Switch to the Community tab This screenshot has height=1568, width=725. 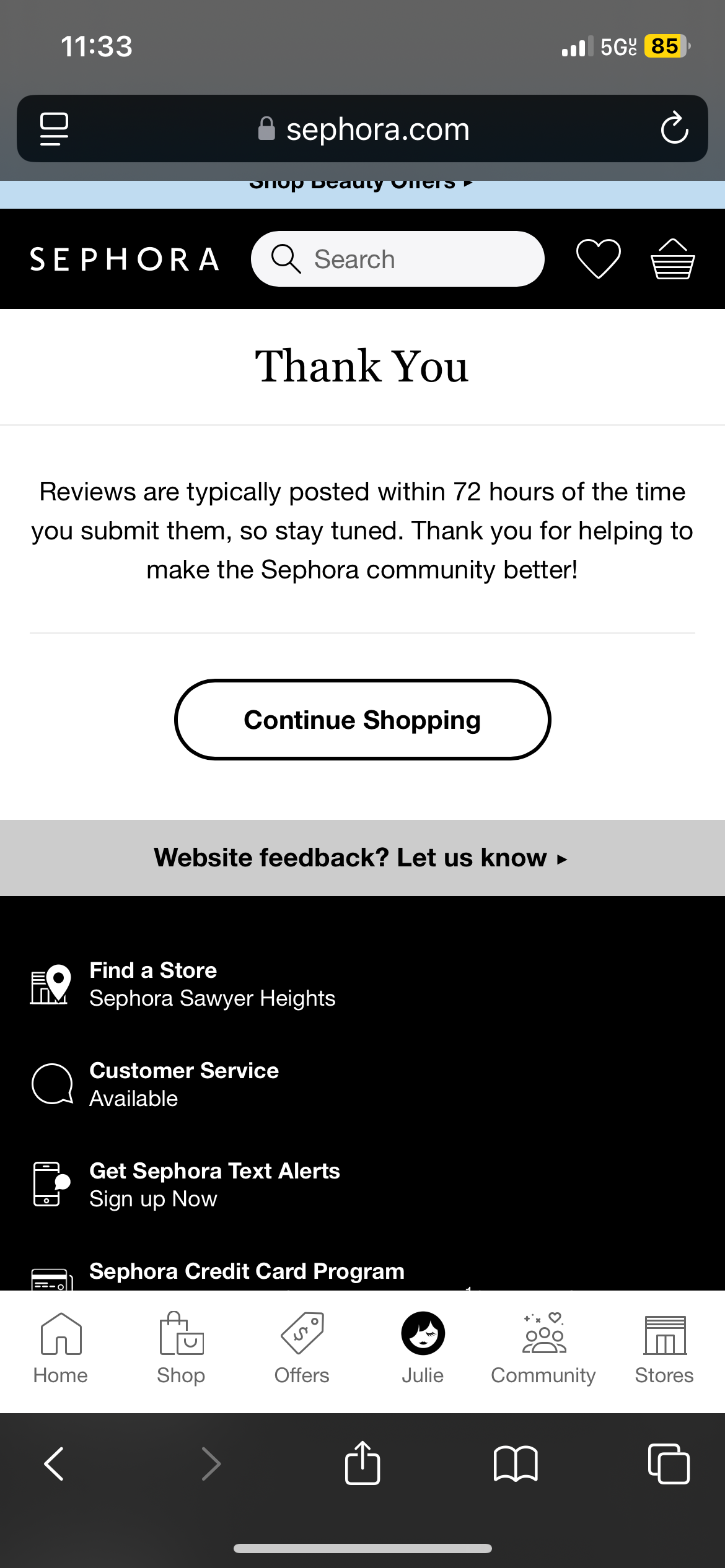coord(543,1348)
